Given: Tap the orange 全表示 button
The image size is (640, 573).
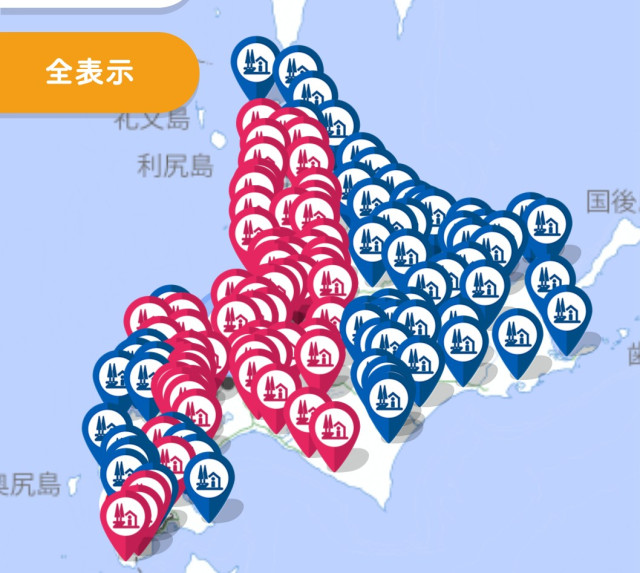Looking at the screenshot, I should 92,73.
